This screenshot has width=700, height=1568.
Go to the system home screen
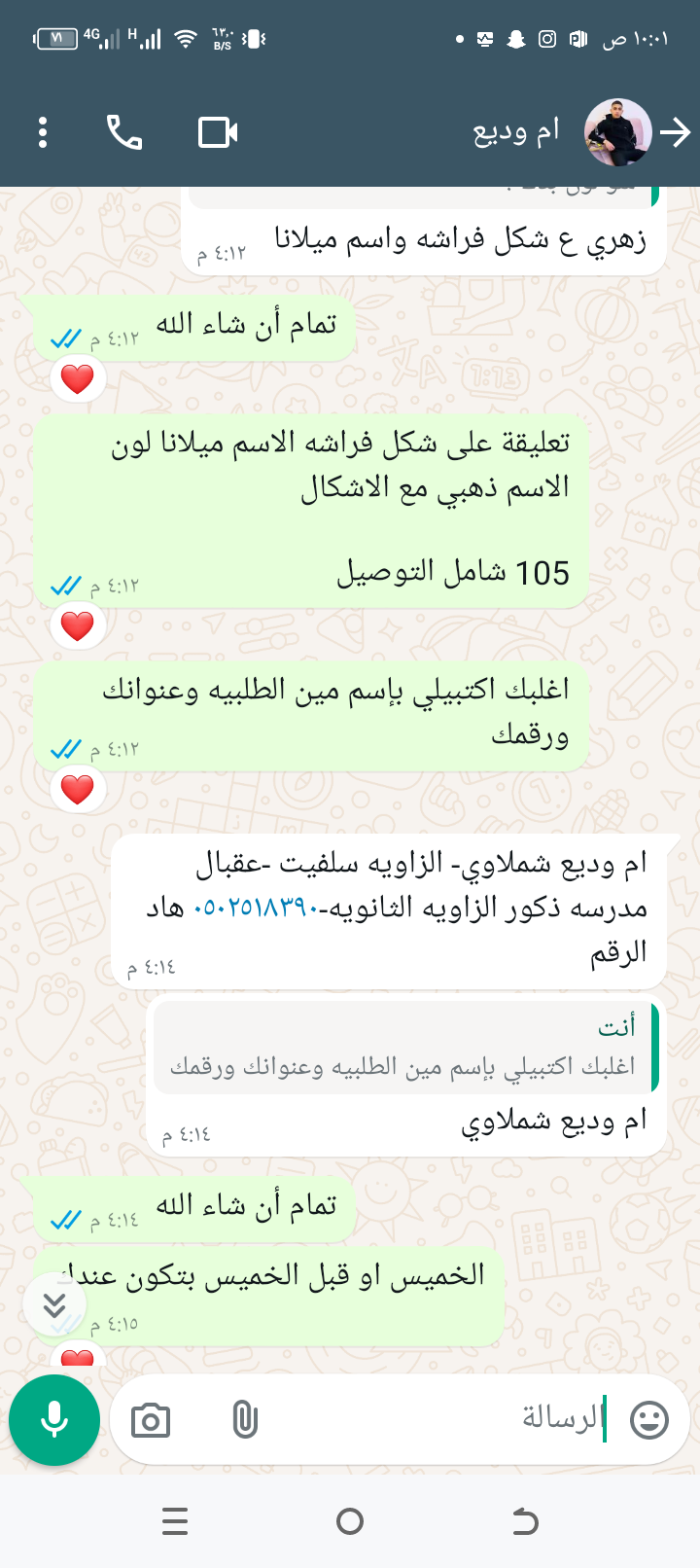tap(349, 1521)
